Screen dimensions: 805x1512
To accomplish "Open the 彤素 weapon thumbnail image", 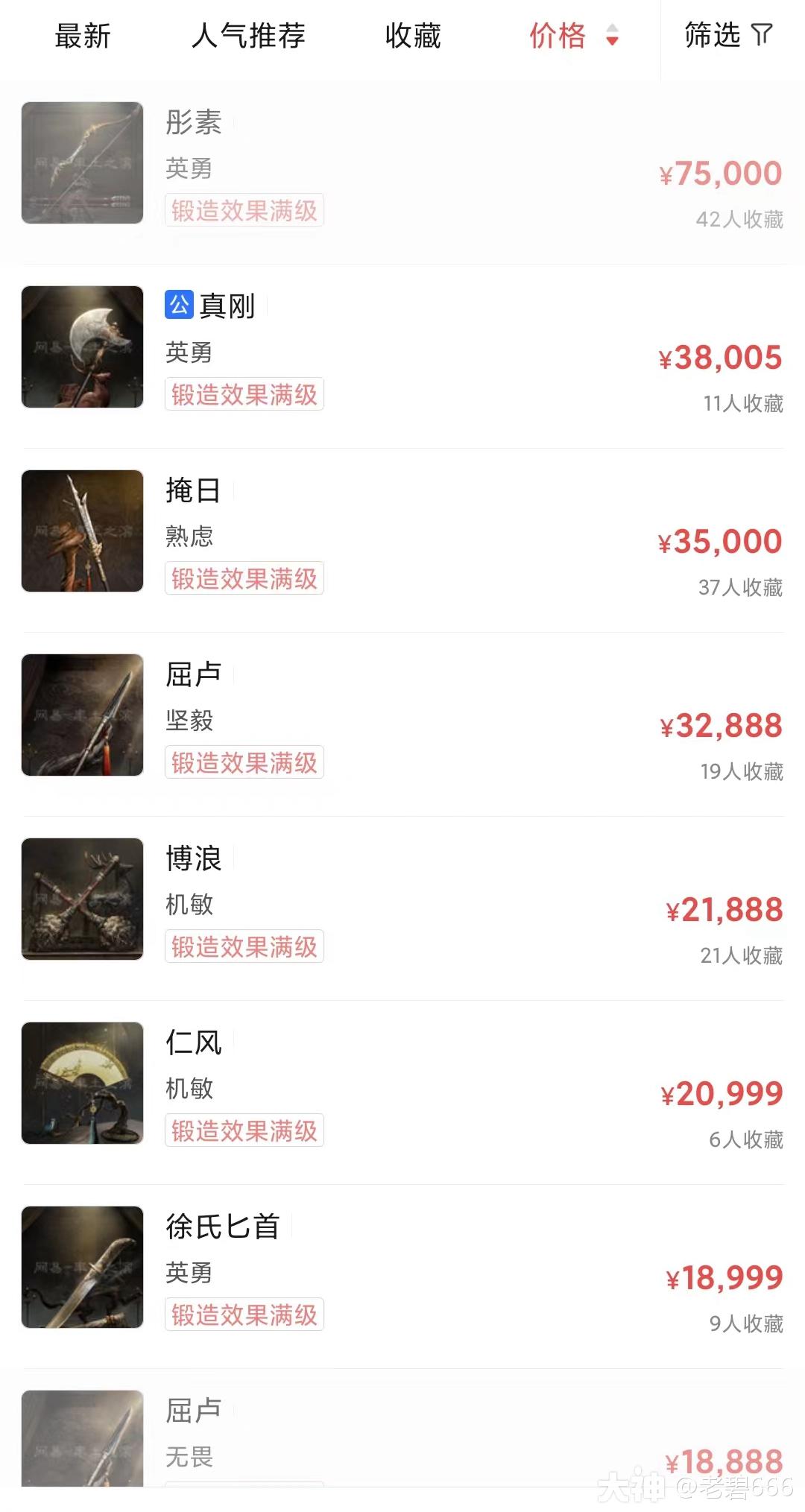I will point(82,162).
